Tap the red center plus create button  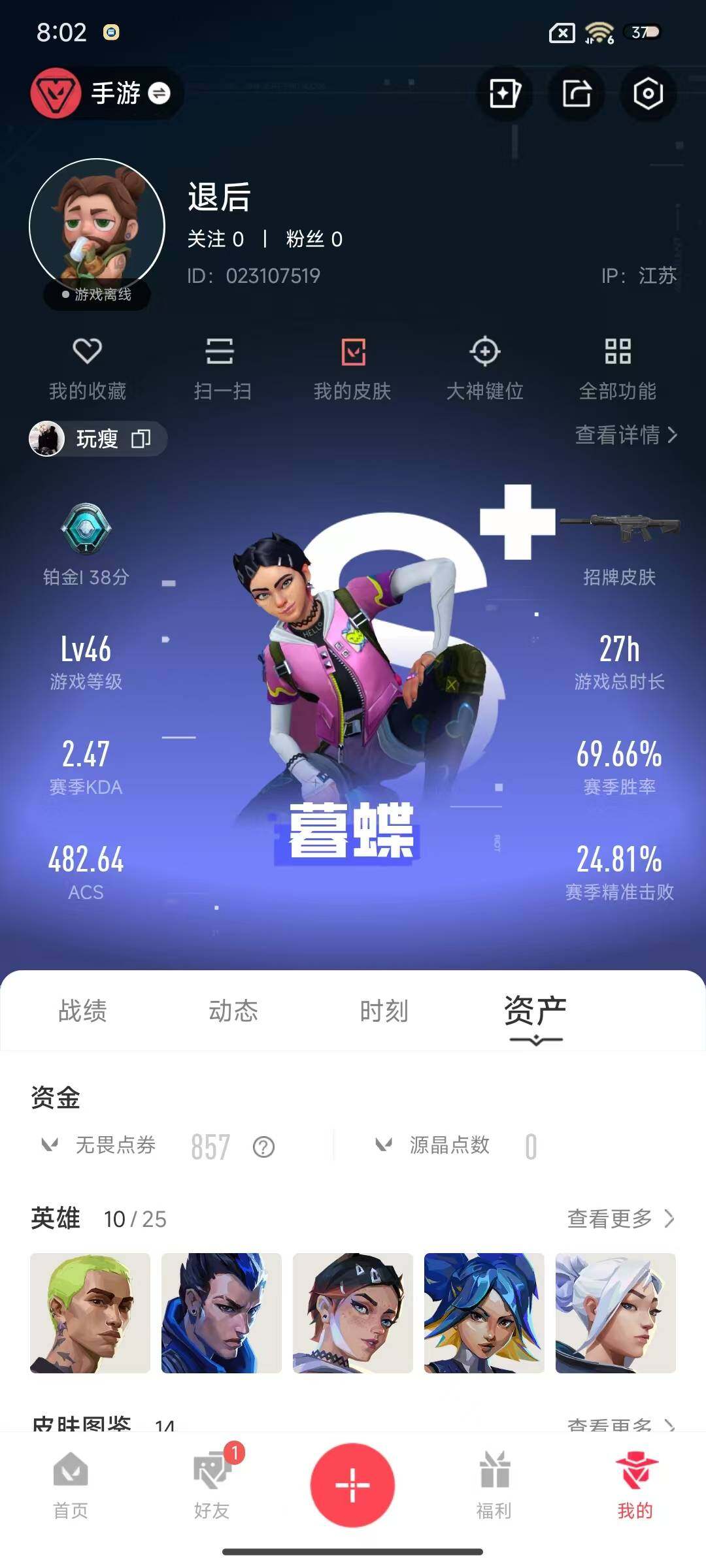tap(353, 1486)
